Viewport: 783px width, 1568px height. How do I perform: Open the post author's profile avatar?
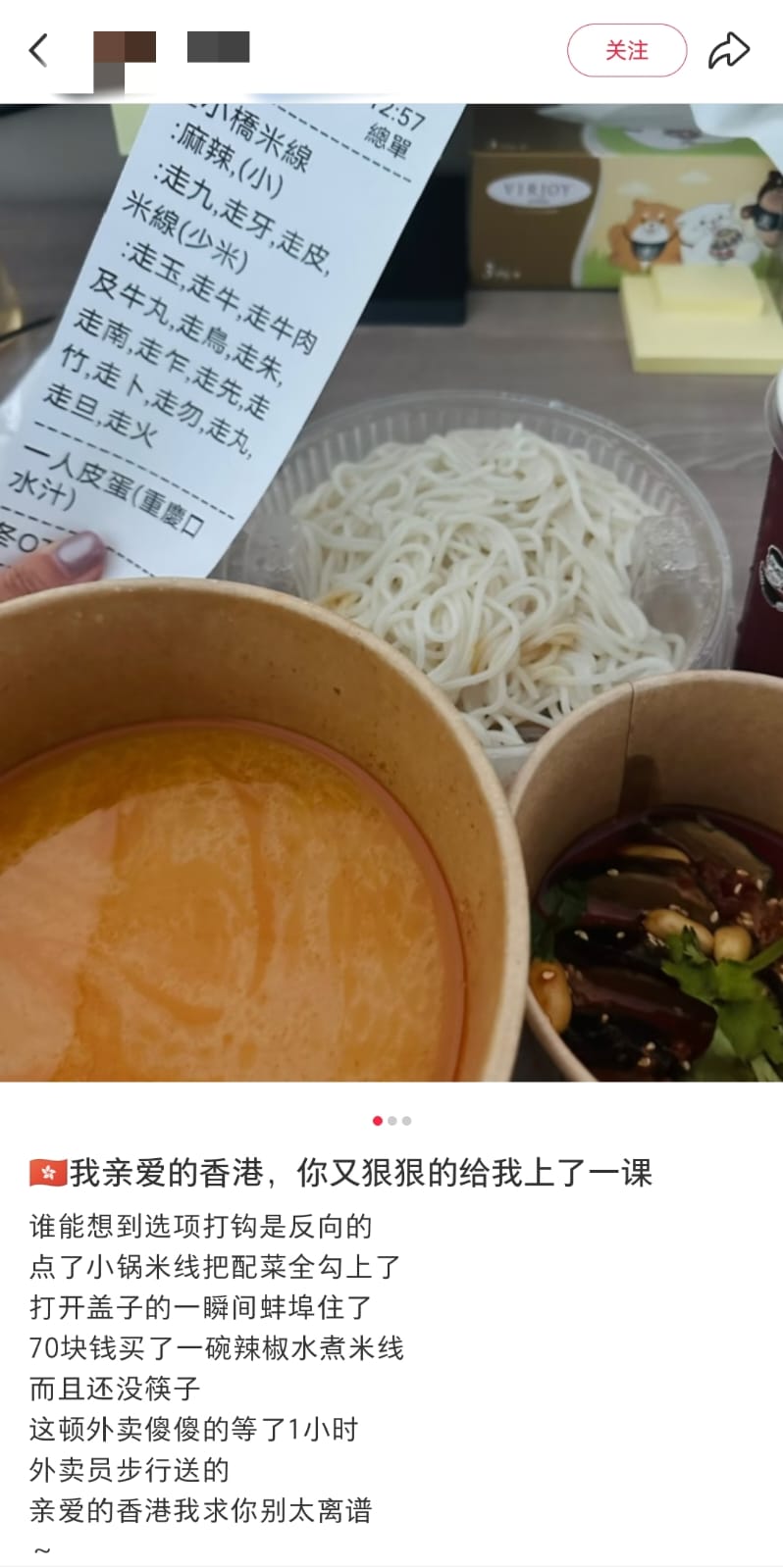[x=125, y=49]
